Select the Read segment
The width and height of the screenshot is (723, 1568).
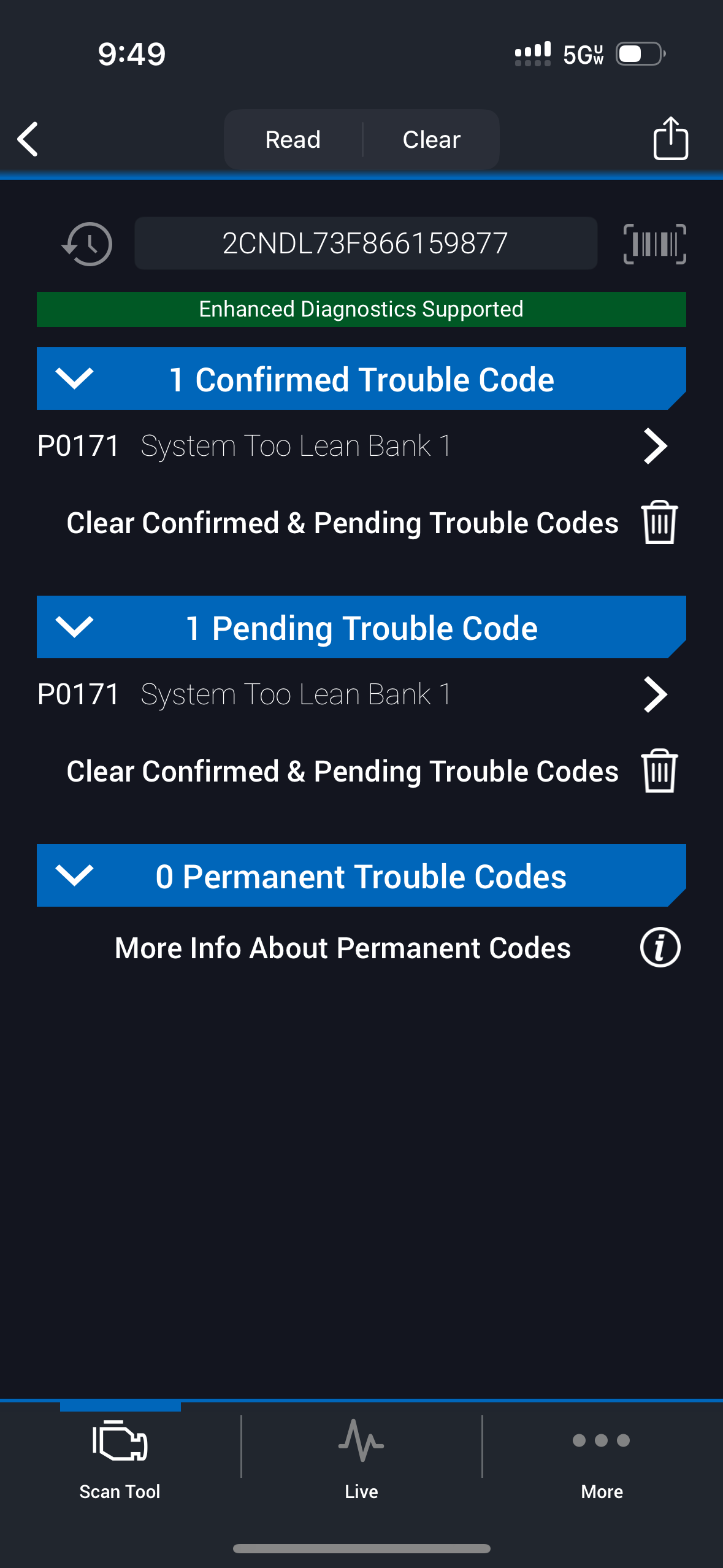293,140
